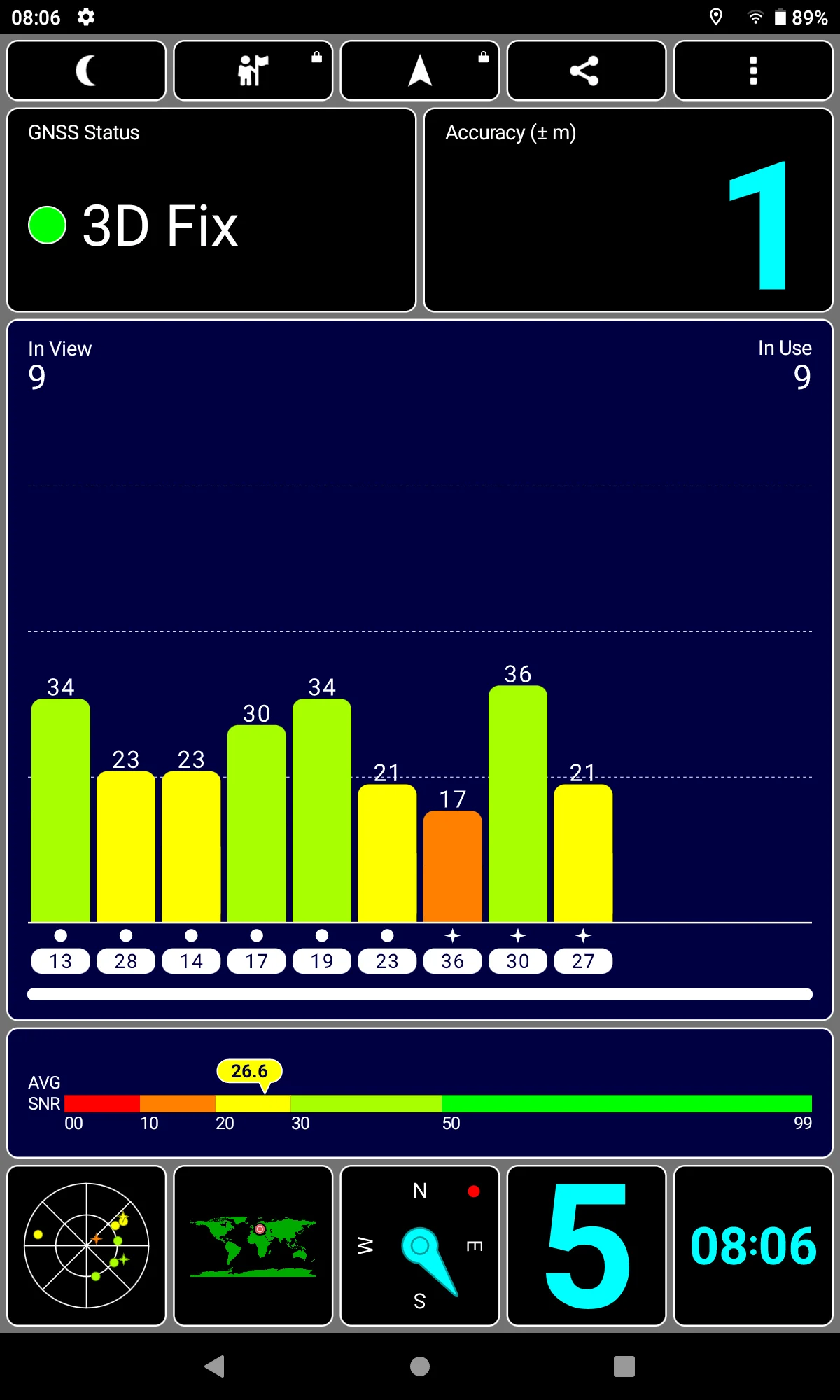The height and width of the screenshot is (1400, 840).
Task: Open the cyan speed tile showing 5
Action: coord(586,1245)
